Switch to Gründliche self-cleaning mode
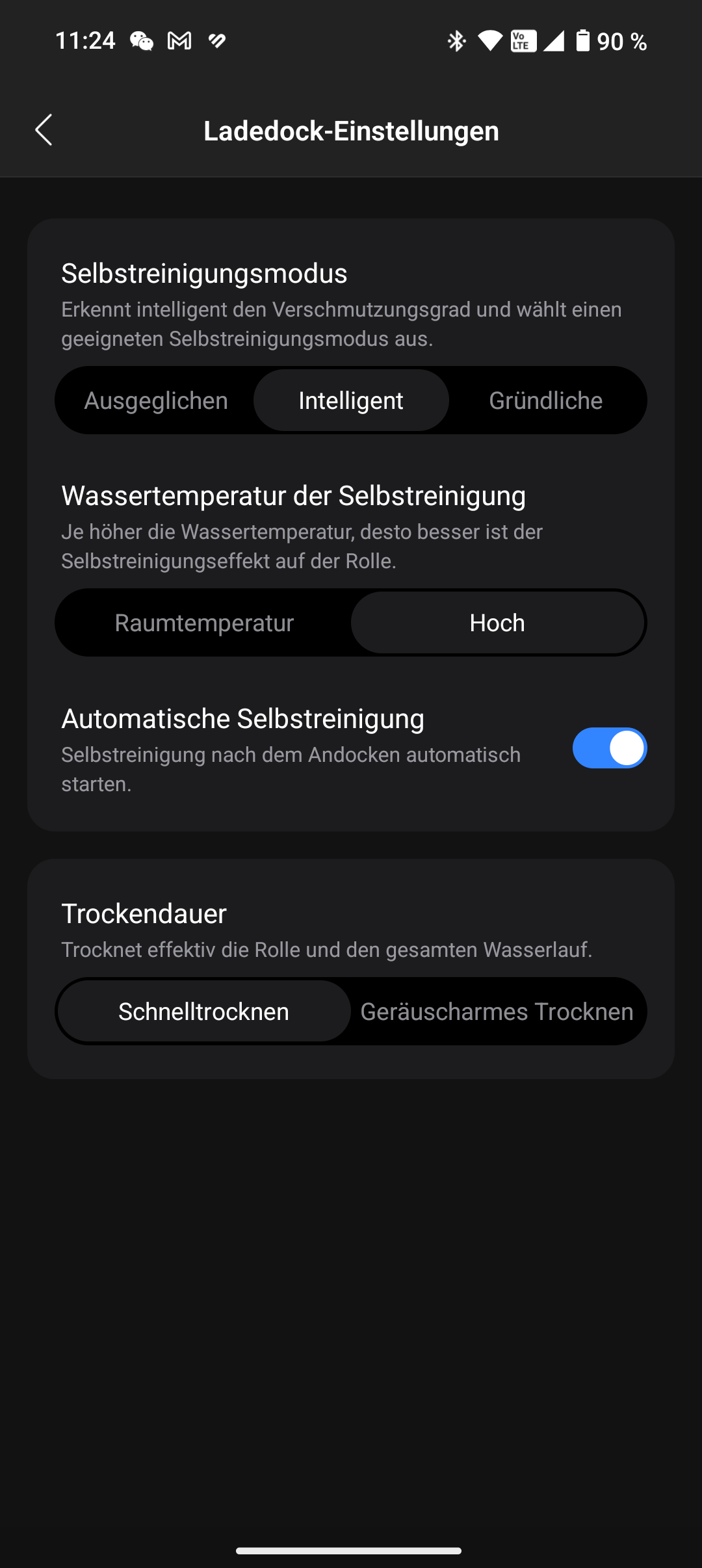Image resolution: width=702 pixels, height=1568 pixels. point(546,400)
